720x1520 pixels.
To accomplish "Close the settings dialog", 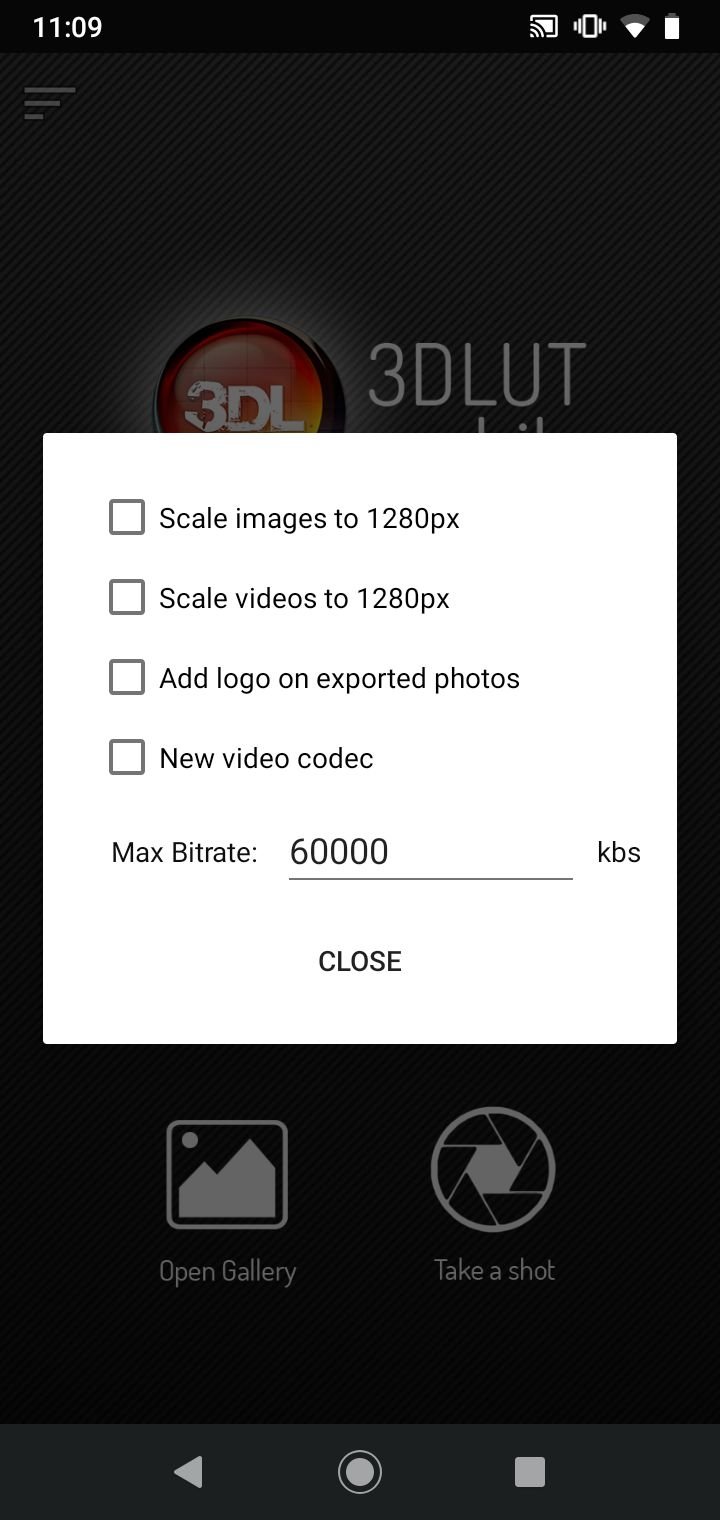I will click(x=360, y=961).
